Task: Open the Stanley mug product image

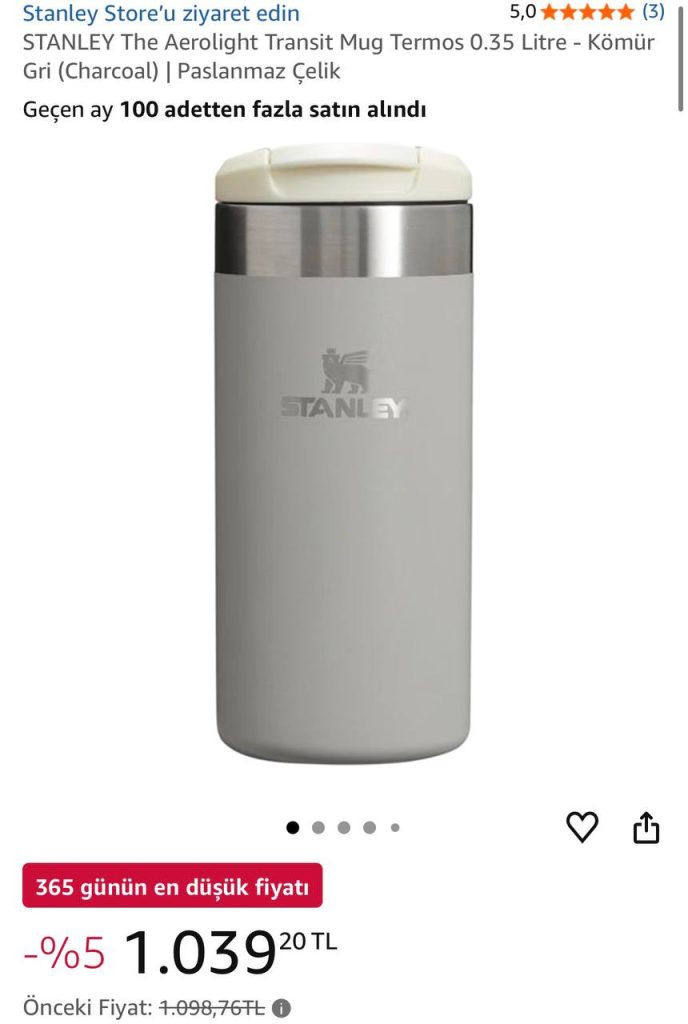Action: (343, 454)
